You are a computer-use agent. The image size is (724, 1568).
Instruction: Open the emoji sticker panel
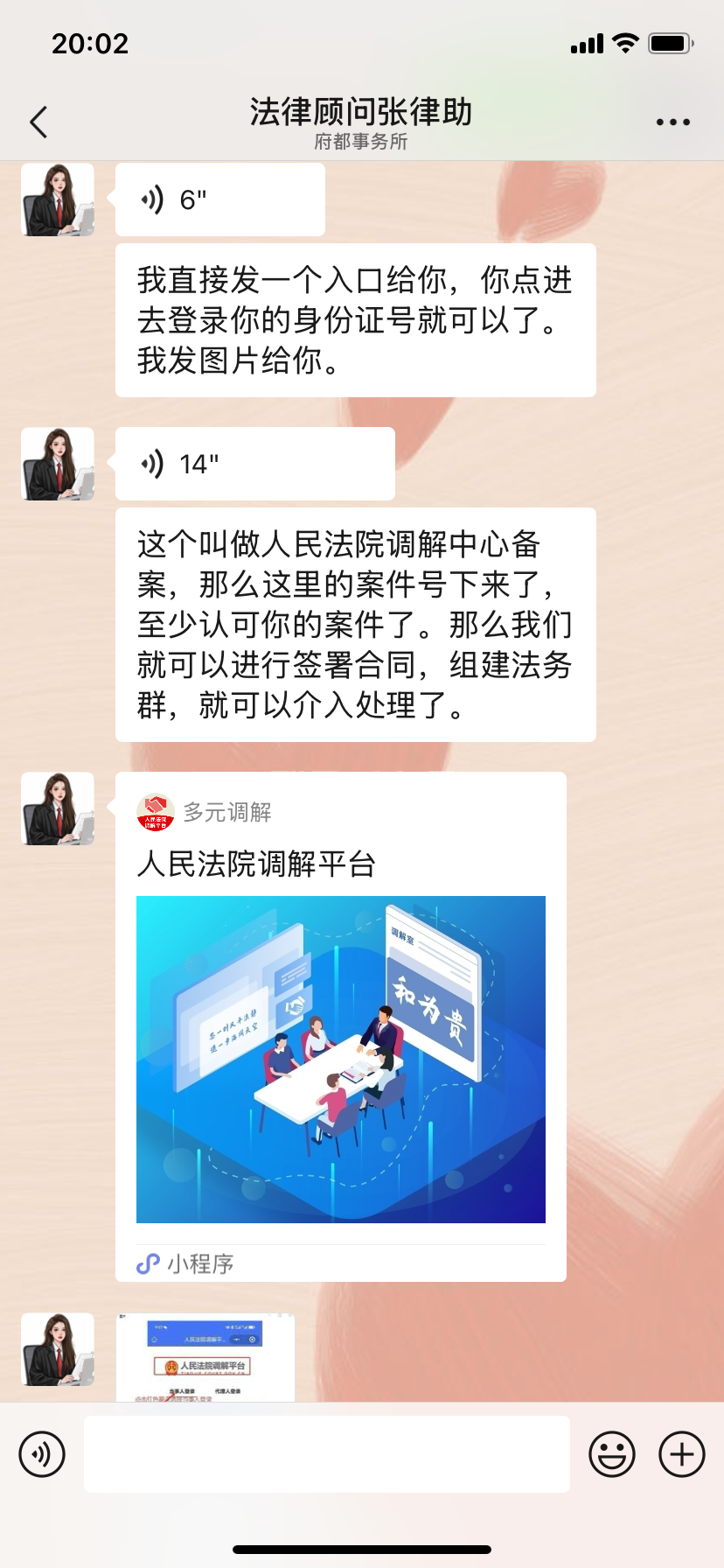click(x=611, y=1454)
